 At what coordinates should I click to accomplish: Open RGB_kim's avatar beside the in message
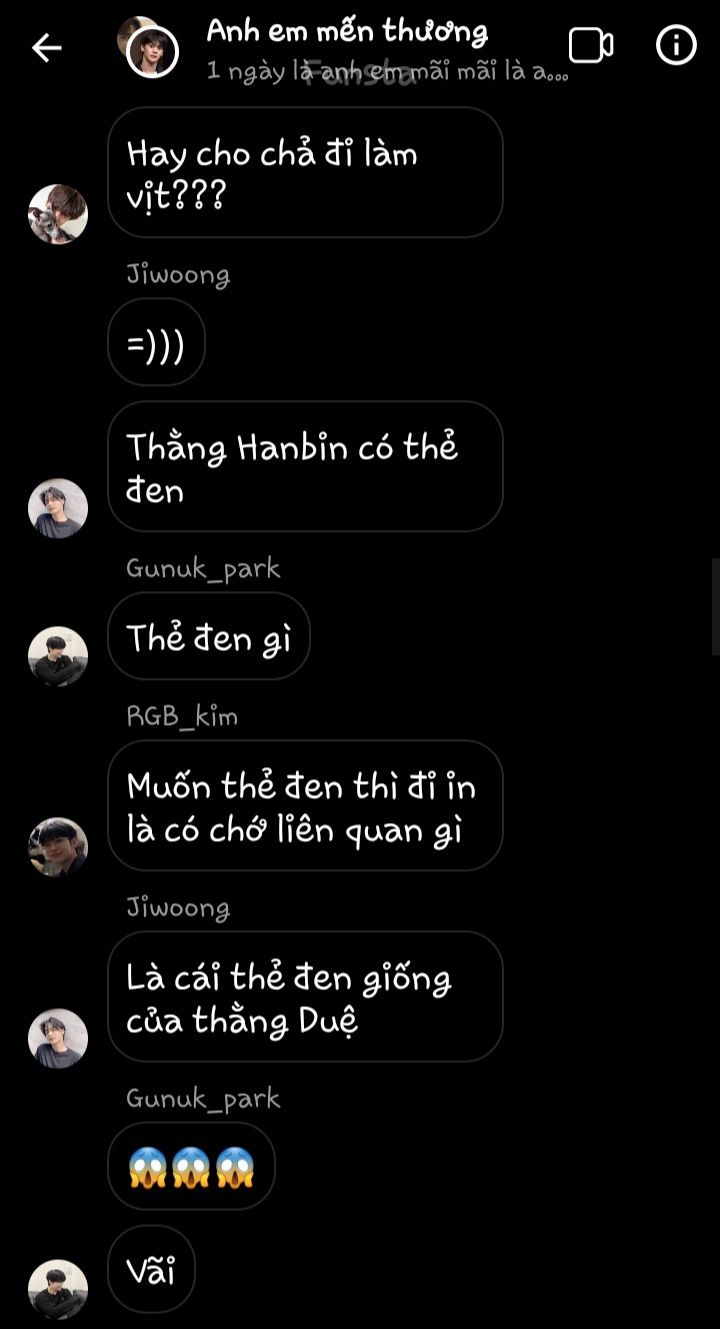(x=58, y=847)
